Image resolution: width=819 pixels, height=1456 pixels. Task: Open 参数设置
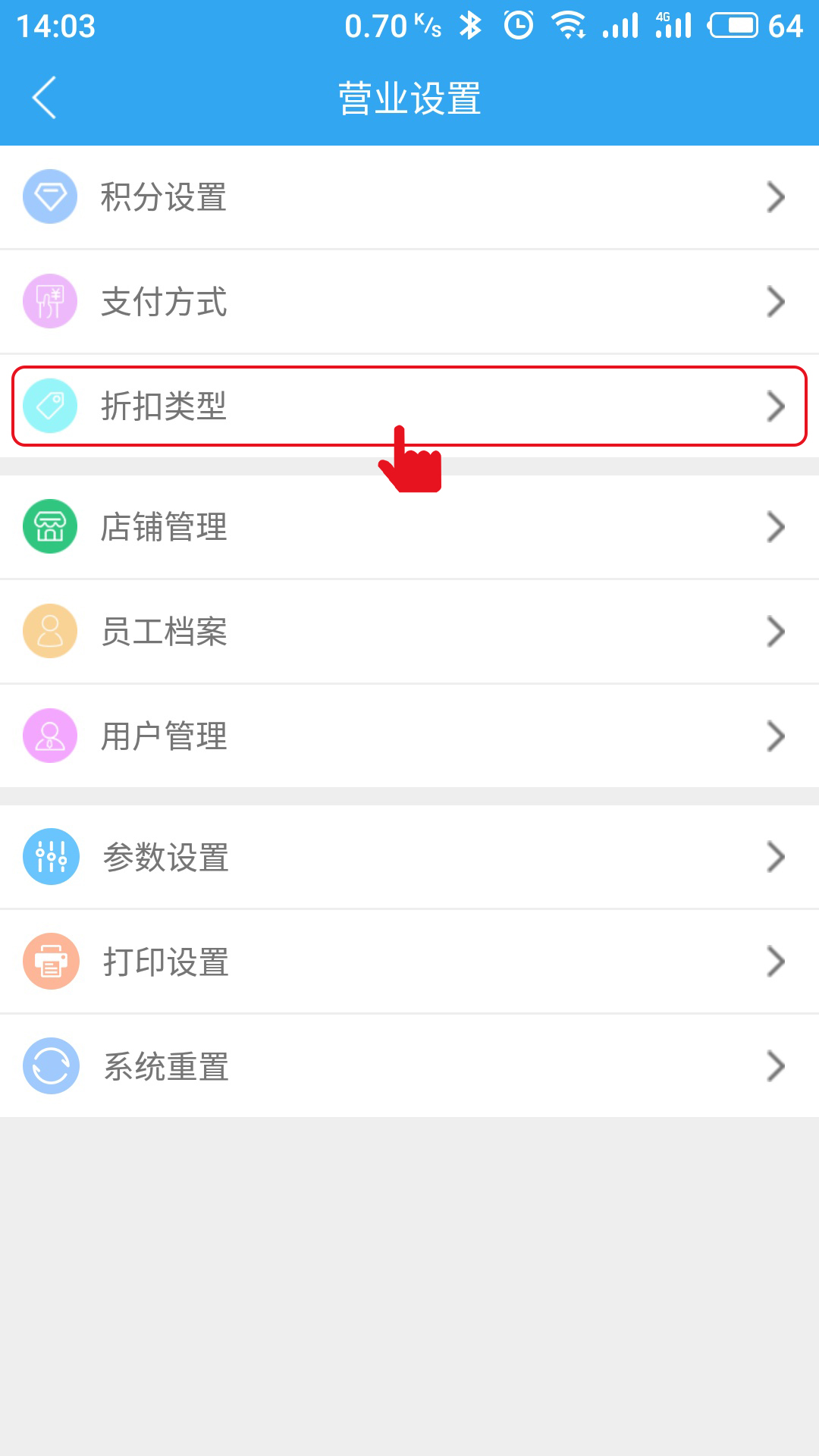point(409,857)
